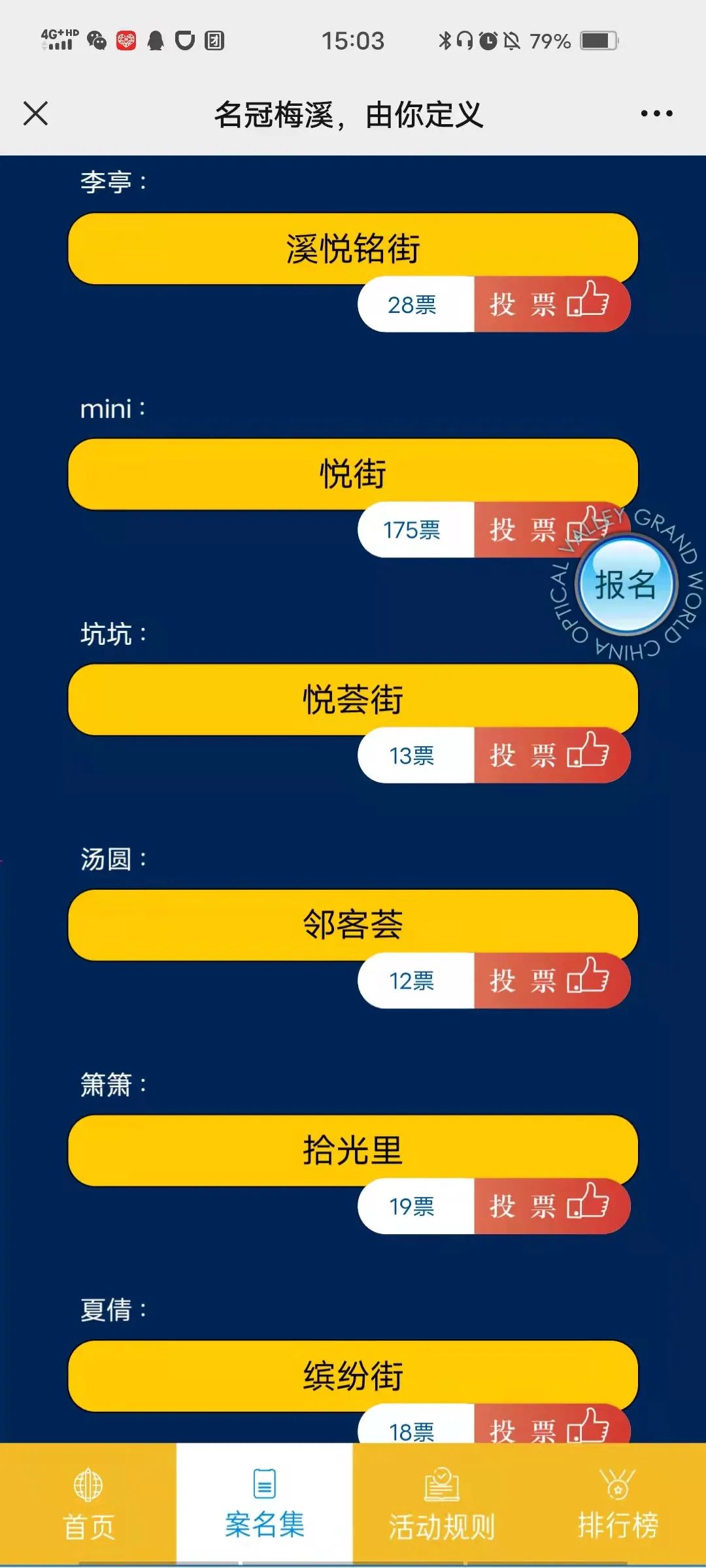The image size is (706, 1568).
Task: Open the 活动规则 tab
Action: click(441, 1504)
